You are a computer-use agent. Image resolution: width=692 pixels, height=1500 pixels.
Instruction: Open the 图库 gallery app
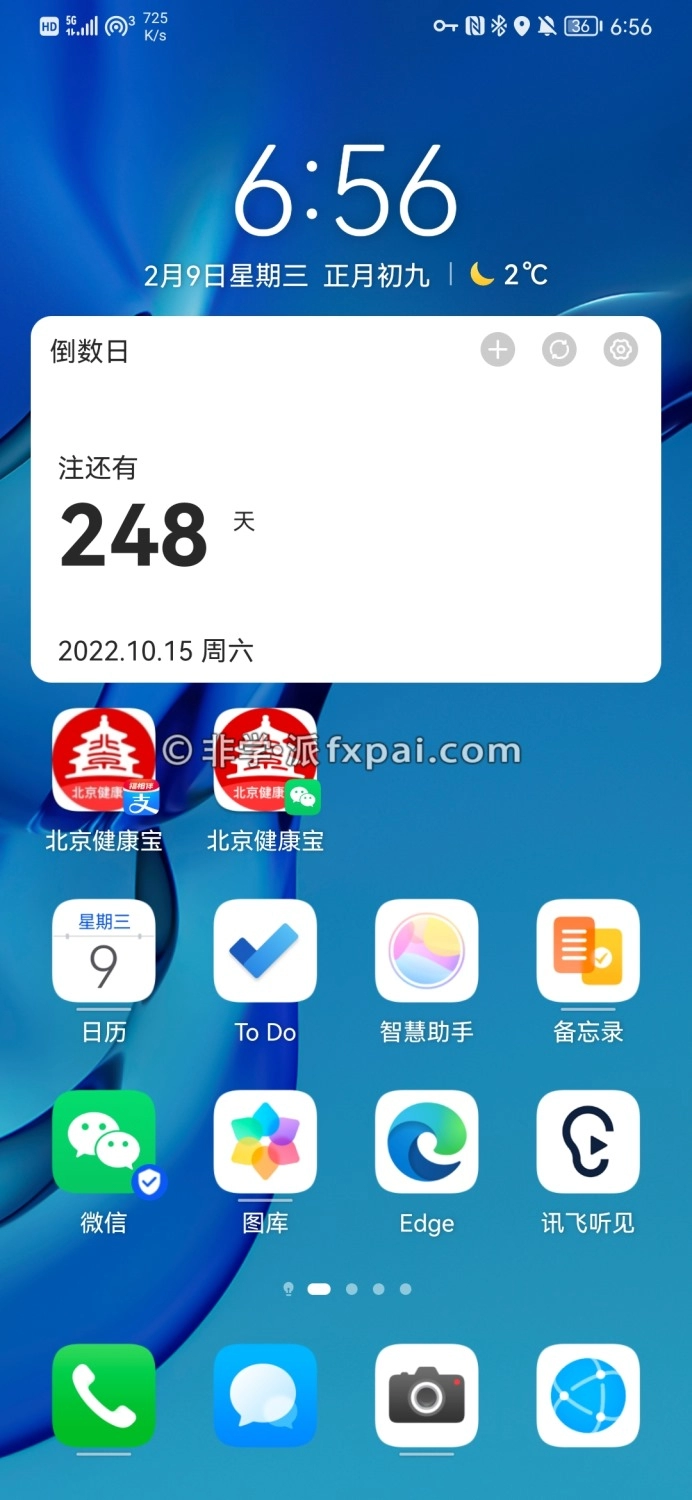[265, 1142]
